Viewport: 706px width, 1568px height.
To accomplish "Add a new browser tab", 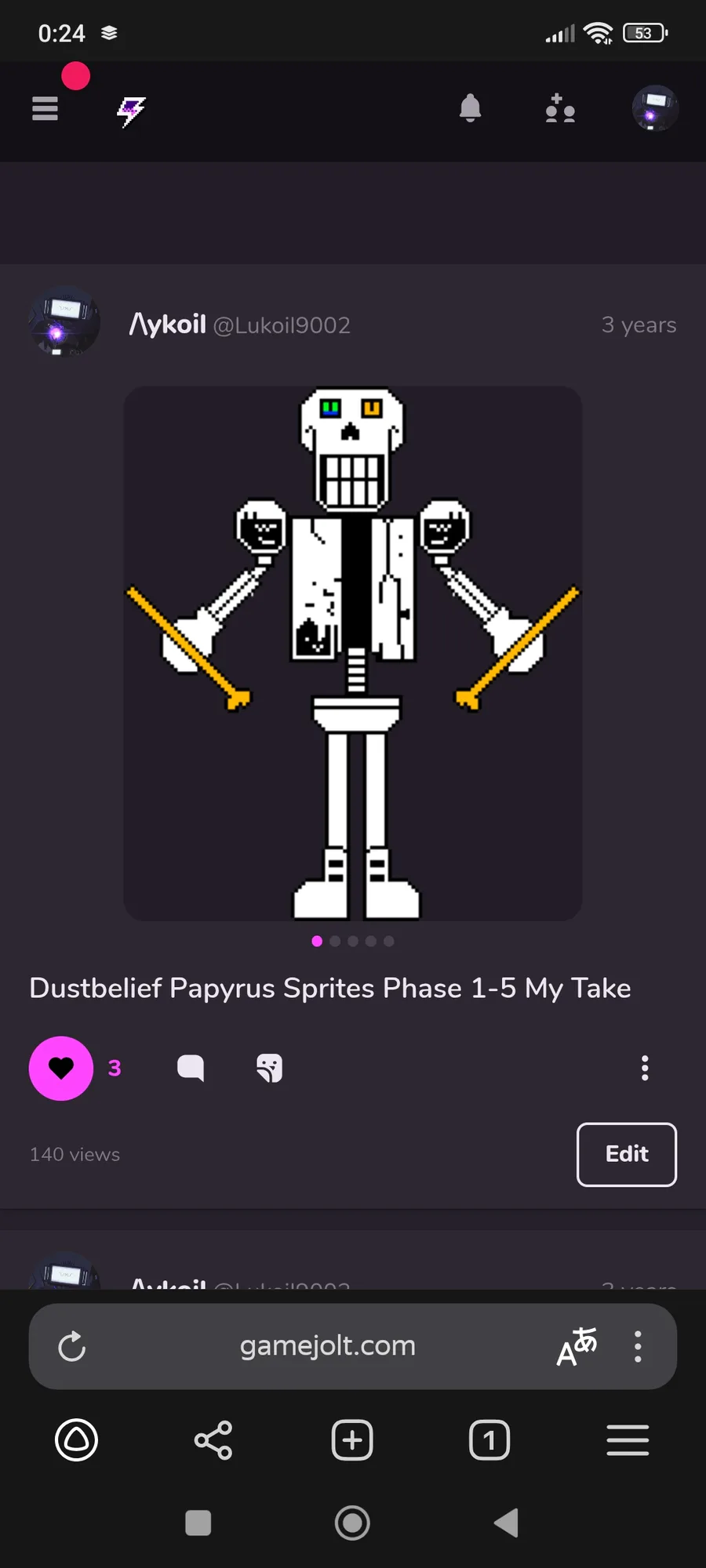I will coord(352,1440).
